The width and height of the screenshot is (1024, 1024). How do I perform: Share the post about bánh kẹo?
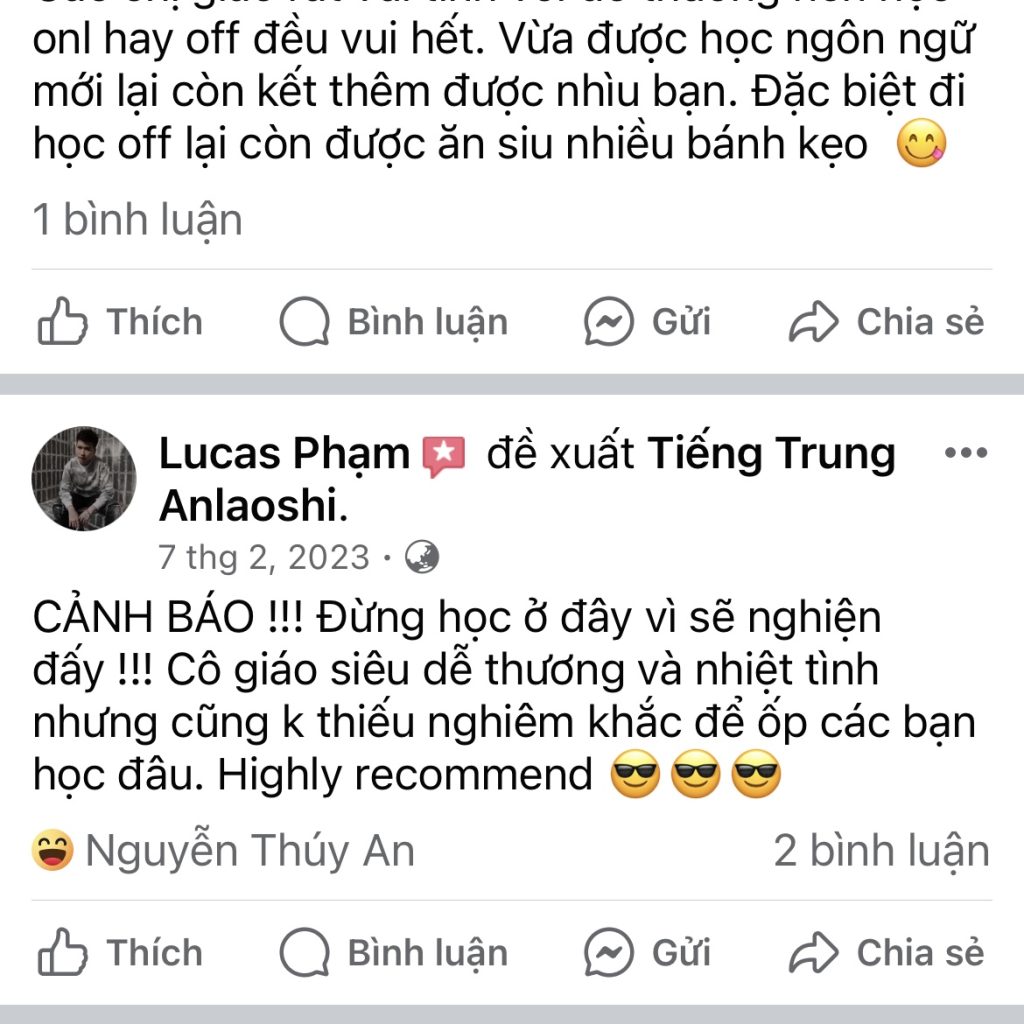pos(886,322)
